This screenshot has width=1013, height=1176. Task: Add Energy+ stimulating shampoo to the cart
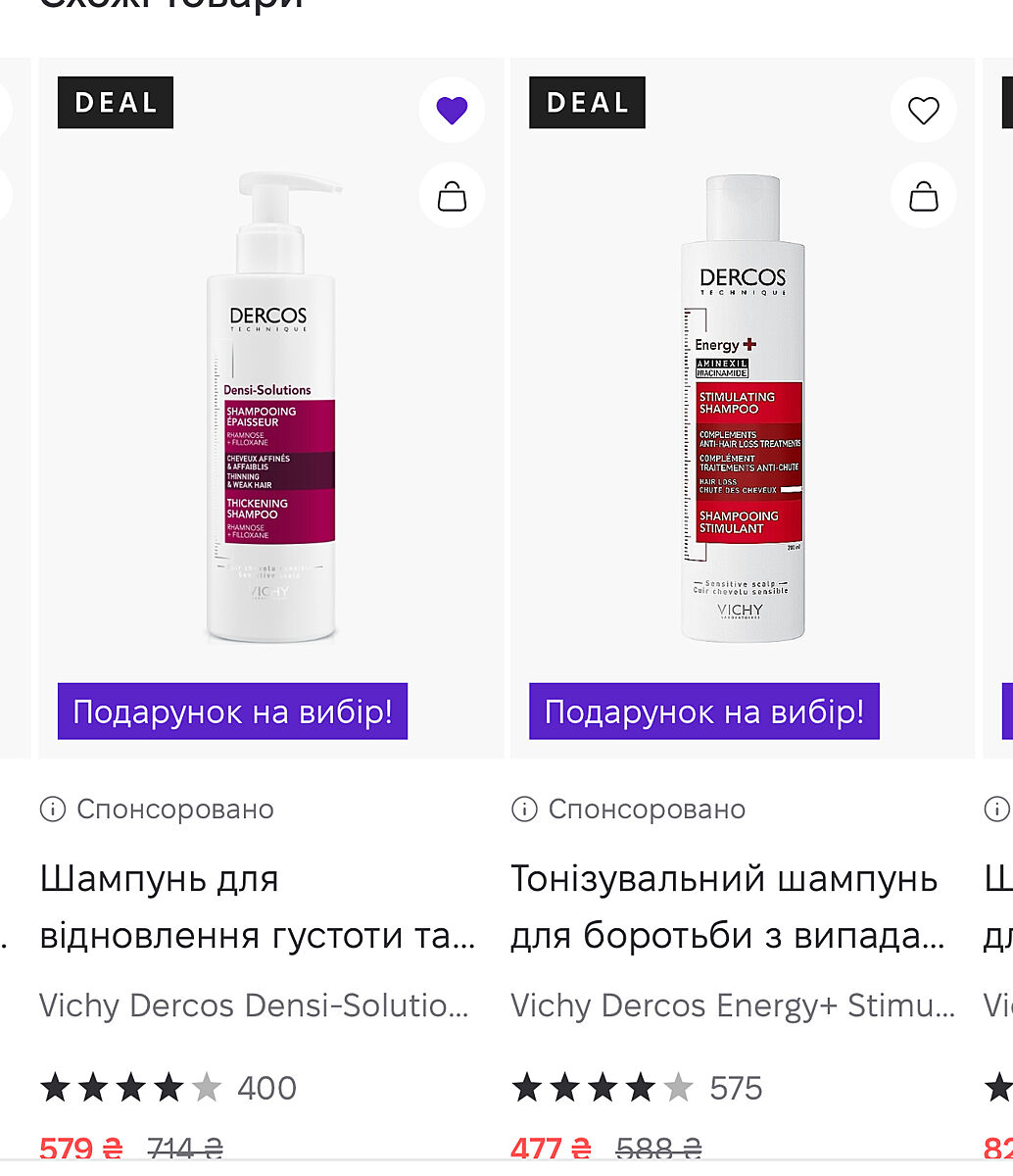[x=923, y=196]
